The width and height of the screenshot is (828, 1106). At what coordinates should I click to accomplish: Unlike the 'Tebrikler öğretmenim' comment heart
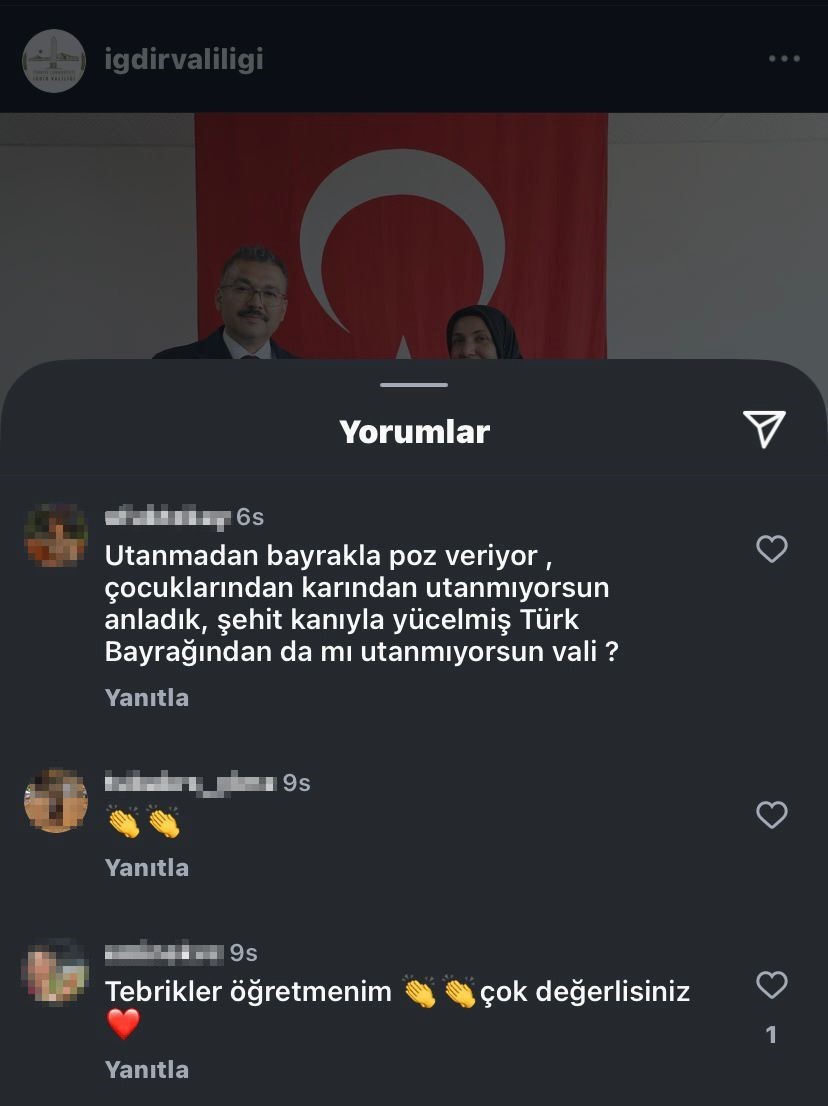[x=771, y=985]
